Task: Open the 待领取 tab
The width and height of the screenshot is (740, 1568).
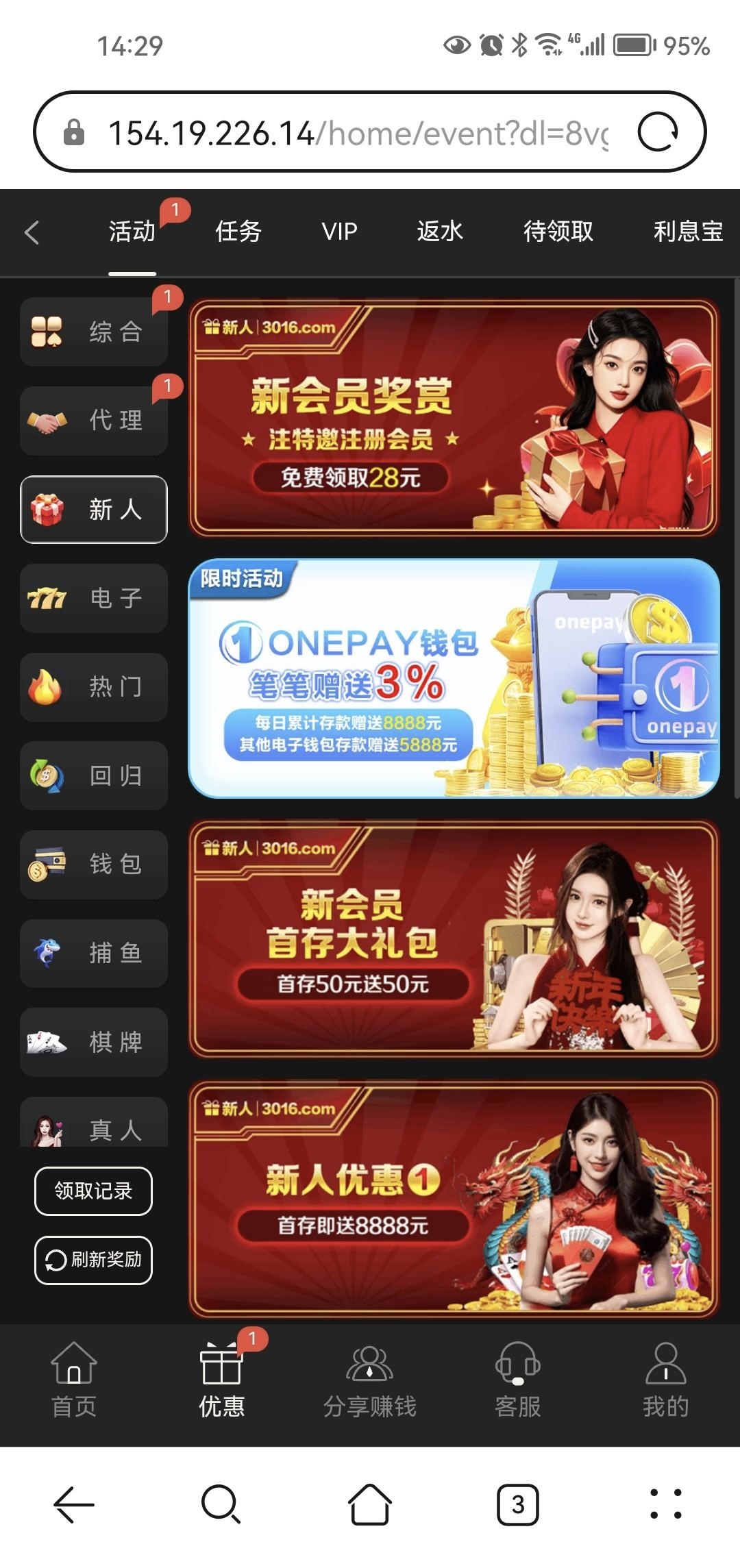Action: click(x=558, y=232)
